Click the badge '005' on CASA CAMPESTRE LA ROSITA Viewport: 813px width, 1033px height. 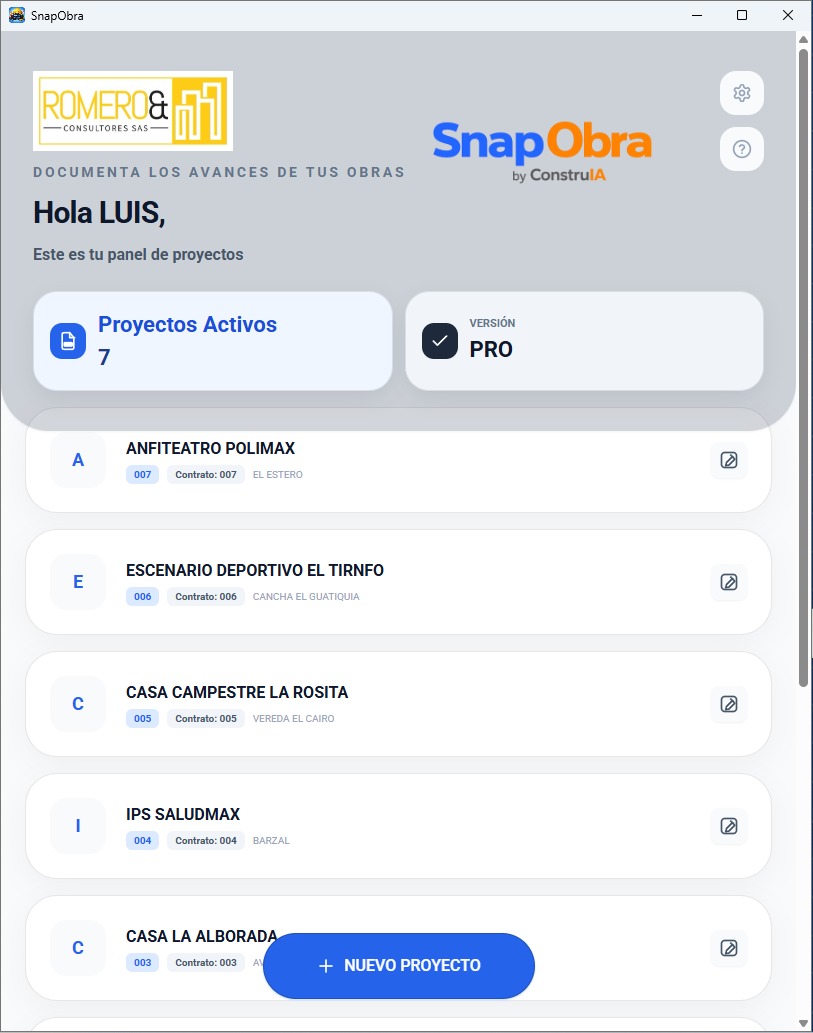(142, 718)
